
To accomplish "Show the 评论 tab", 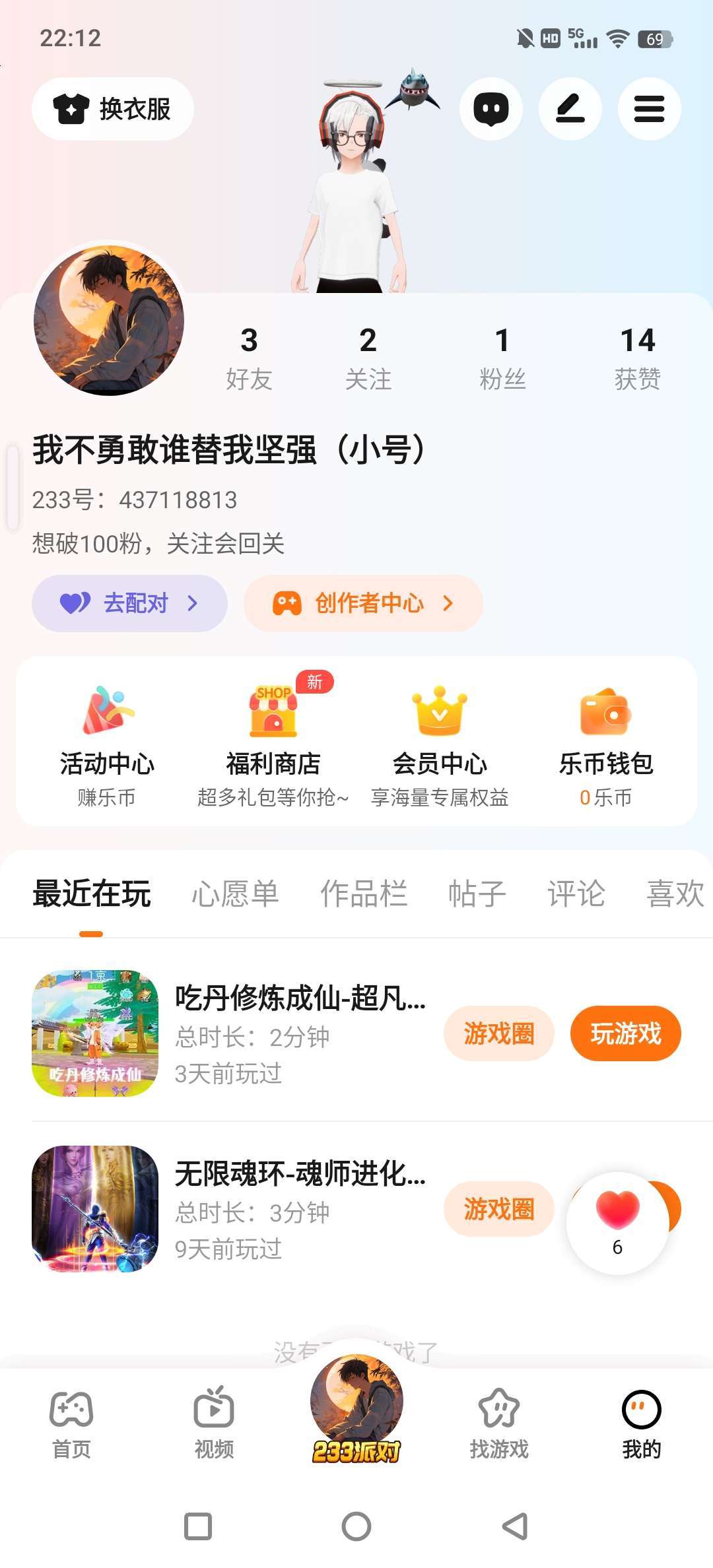I will pos(576,894).
